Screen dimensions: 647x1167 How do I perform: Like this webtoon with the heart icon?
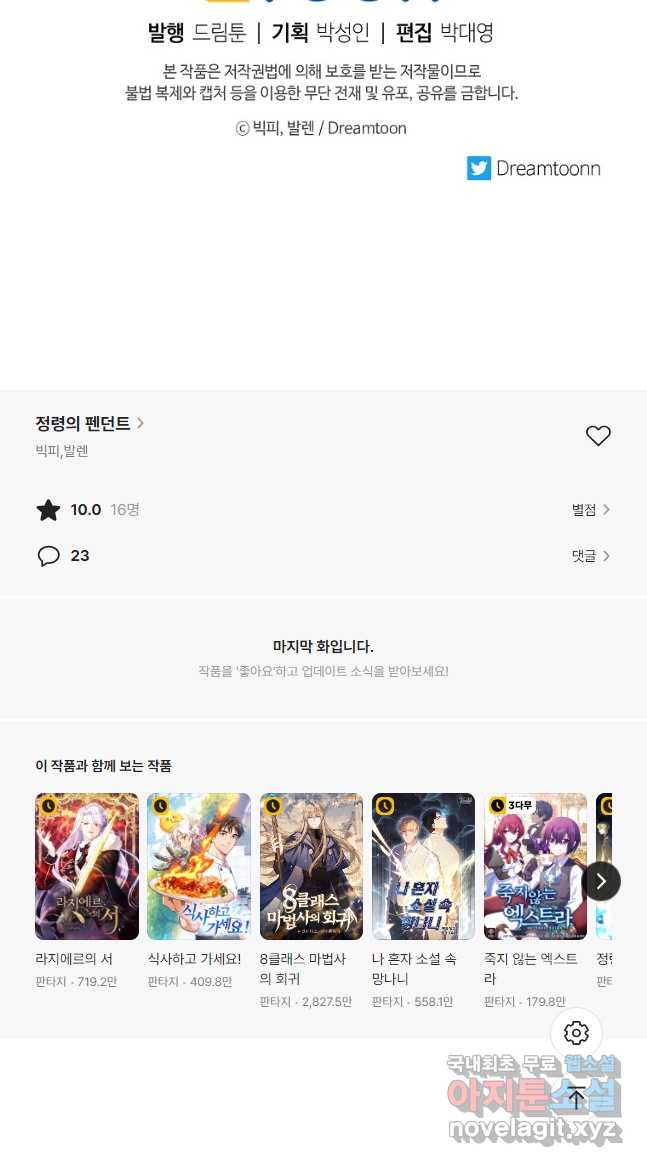(x=598, y=436)
